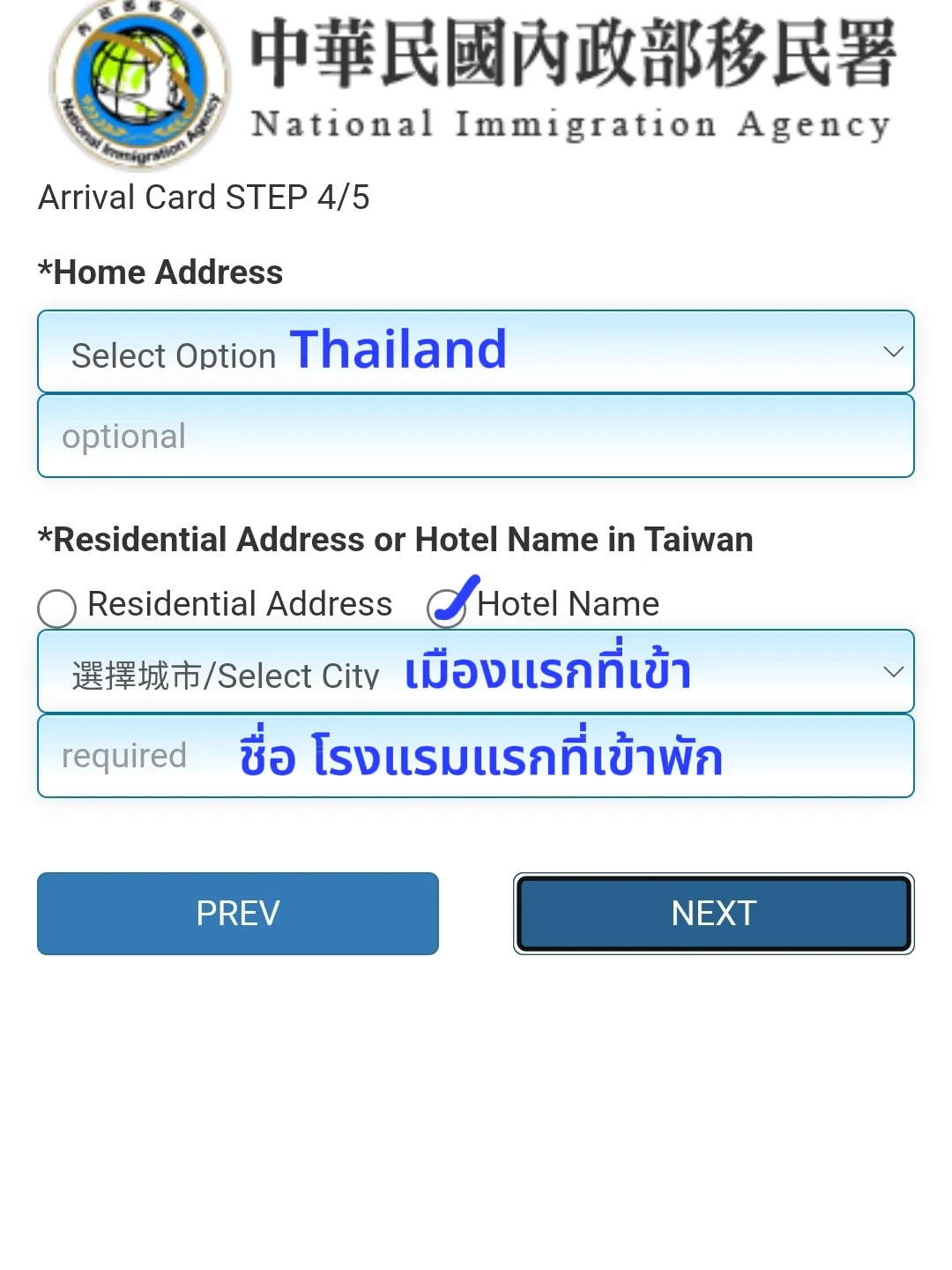The image size is (952, 1270).
Task: Click the chevron on the Select City dropdown
Action: 894,671
